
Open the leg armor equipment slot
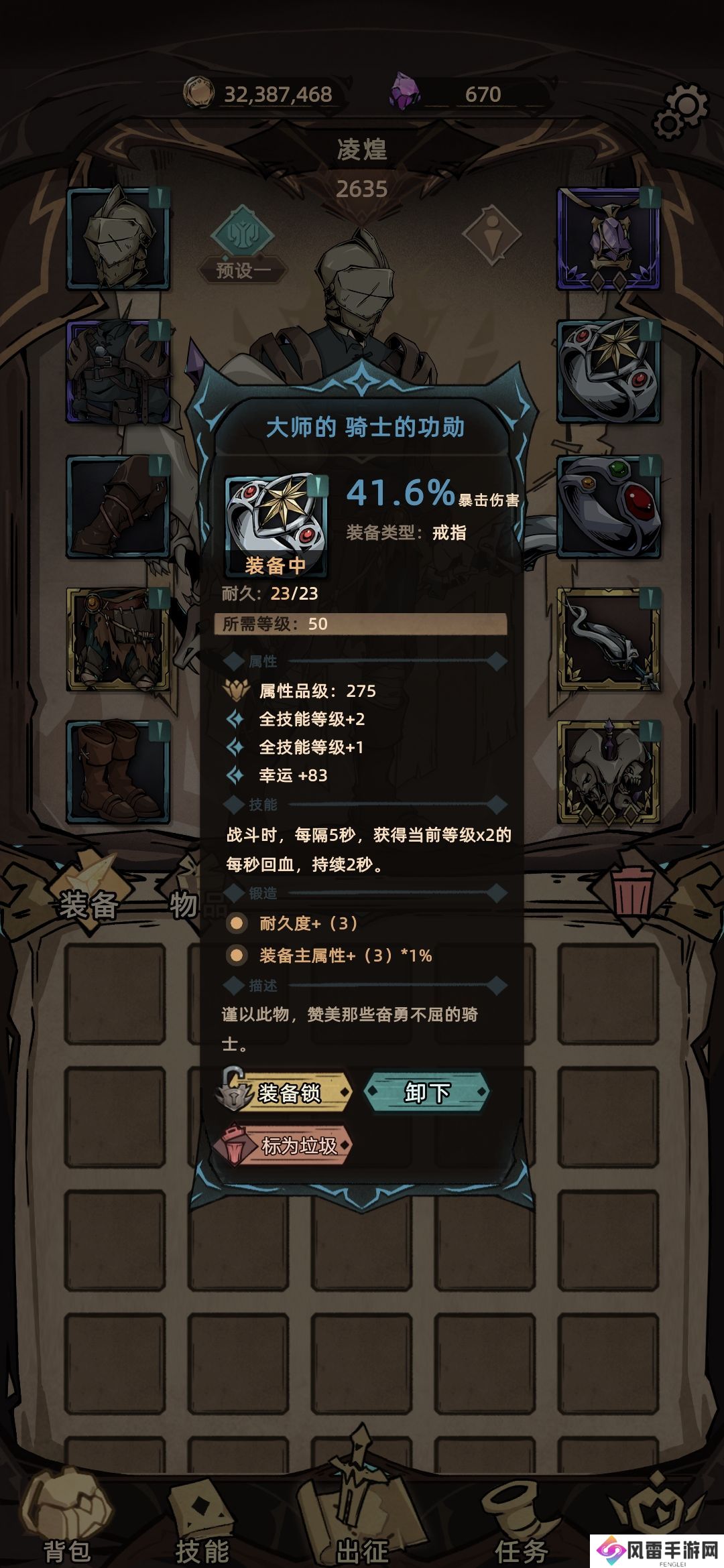[118, 639]
